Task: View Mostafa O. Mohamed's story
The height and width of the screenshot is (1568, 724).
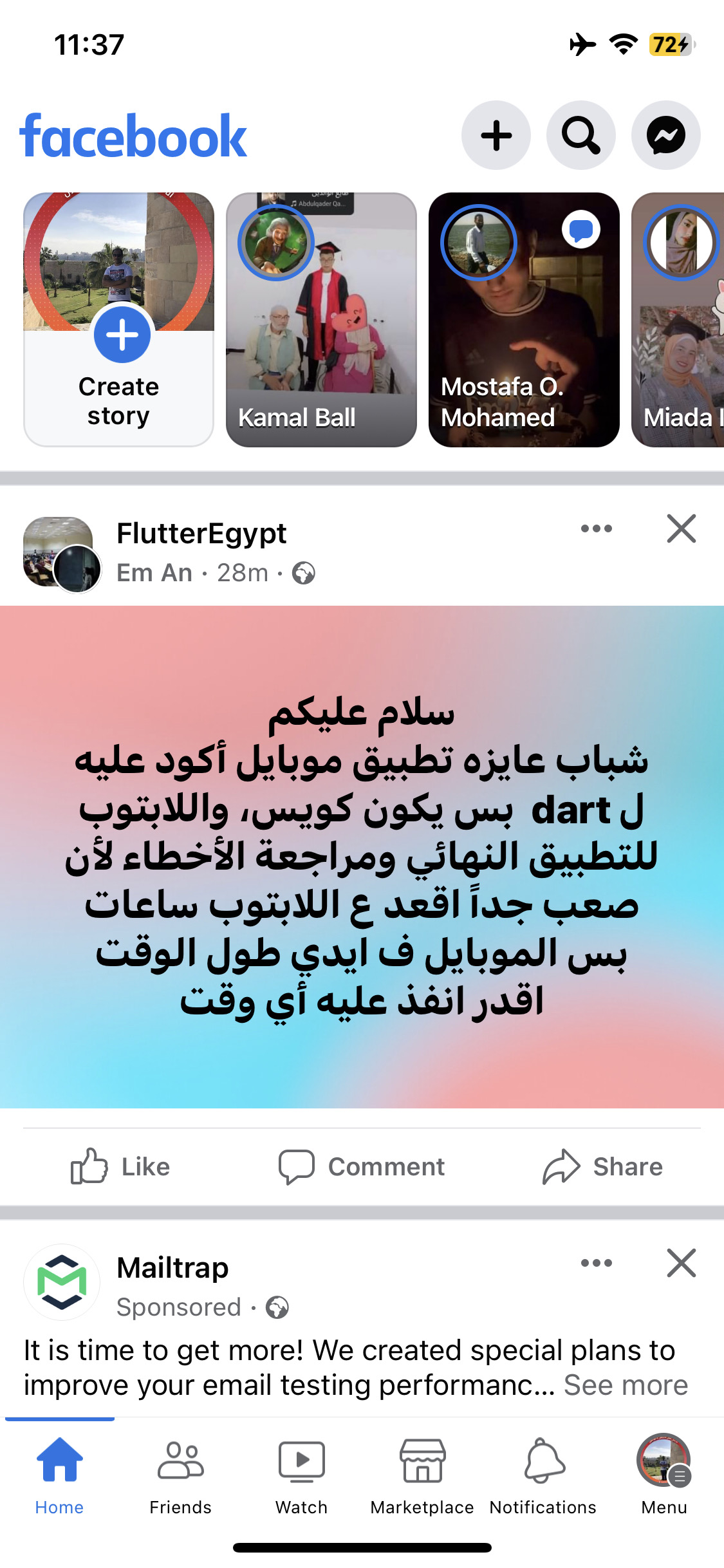Action: [x=524, y=320]
